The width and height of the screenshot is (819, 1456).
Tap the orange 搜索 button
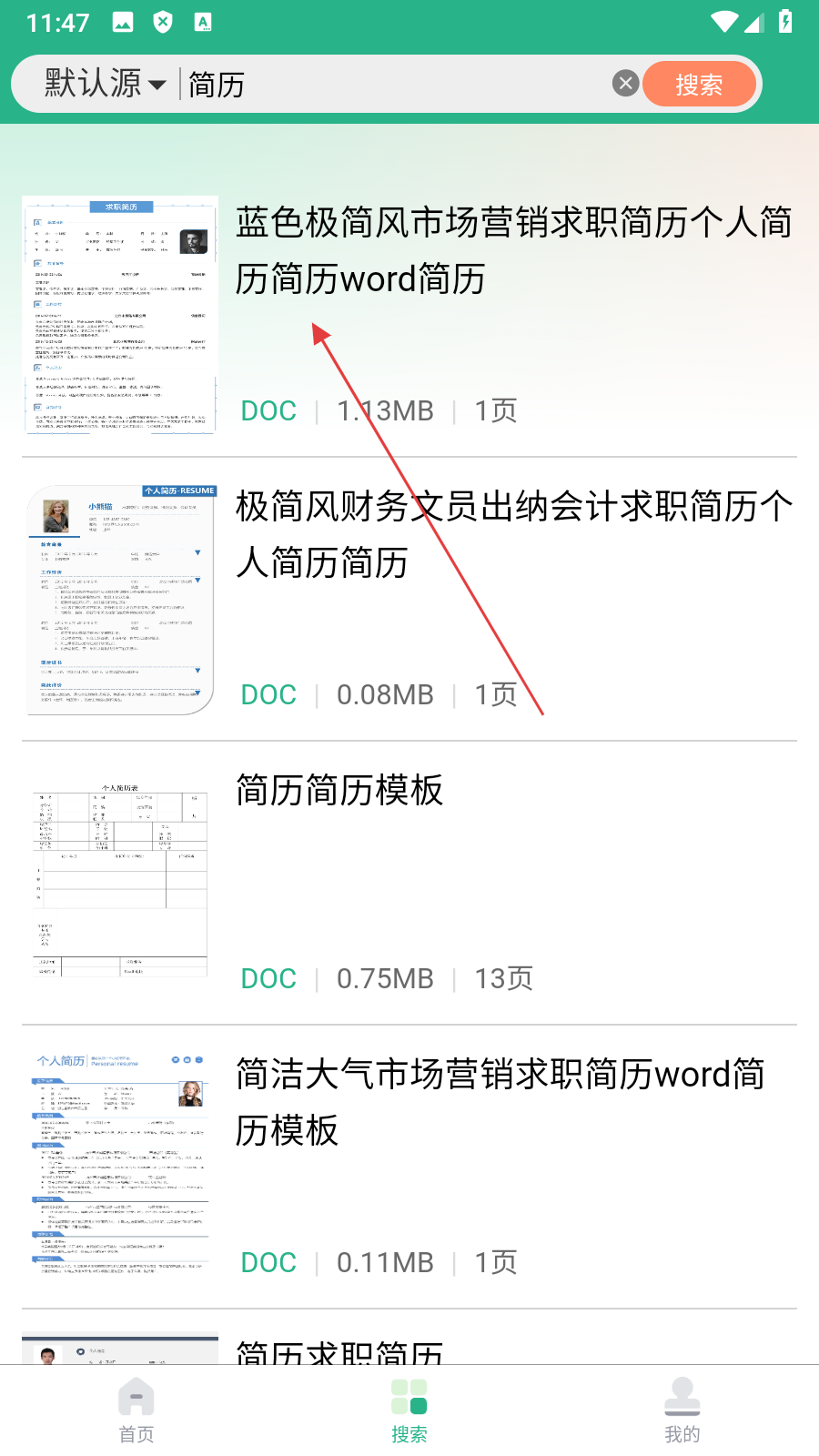point(699,85)
